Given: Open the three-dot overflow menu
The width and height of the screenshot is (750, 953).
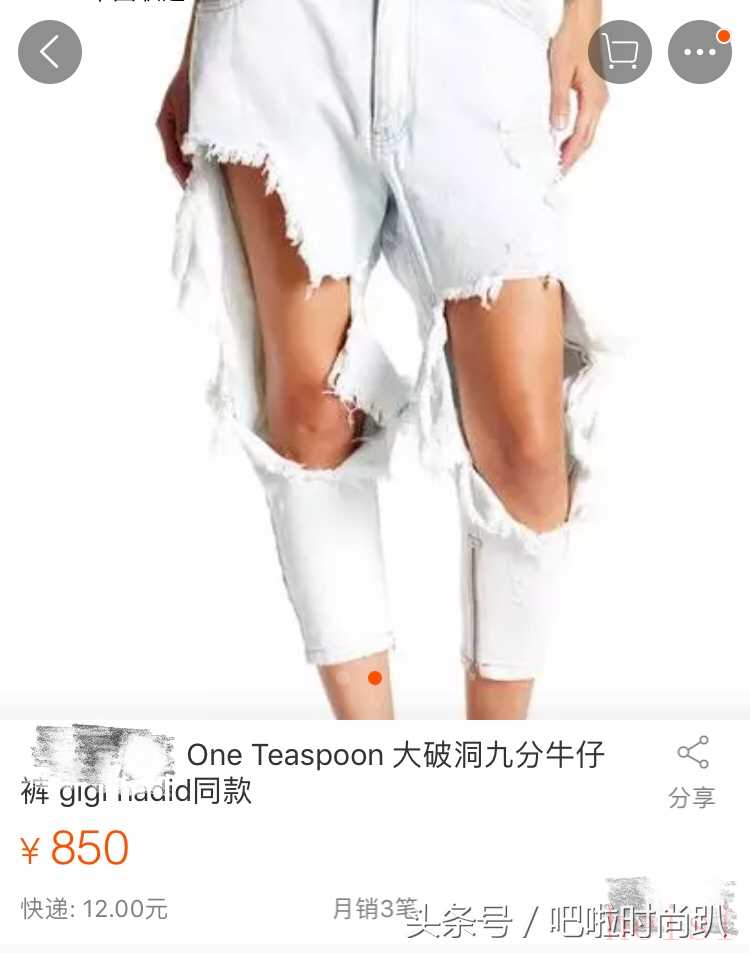Looking at the screenshot, I should coord(699,52).
